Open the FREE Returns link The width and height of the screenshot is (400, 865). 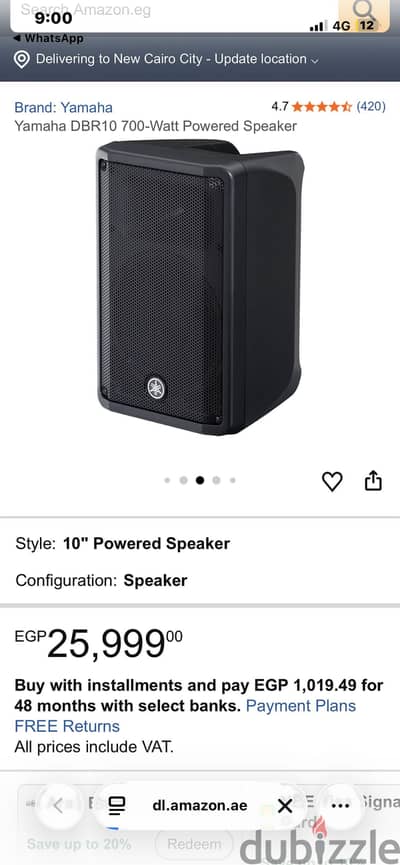pos(67,727)
